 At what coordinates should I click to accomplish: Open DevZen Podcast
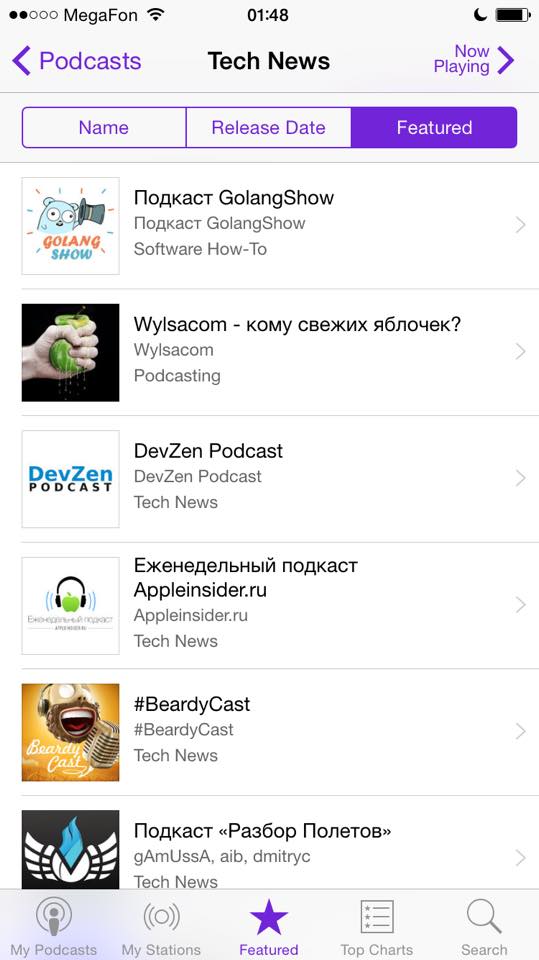(270, 479)
